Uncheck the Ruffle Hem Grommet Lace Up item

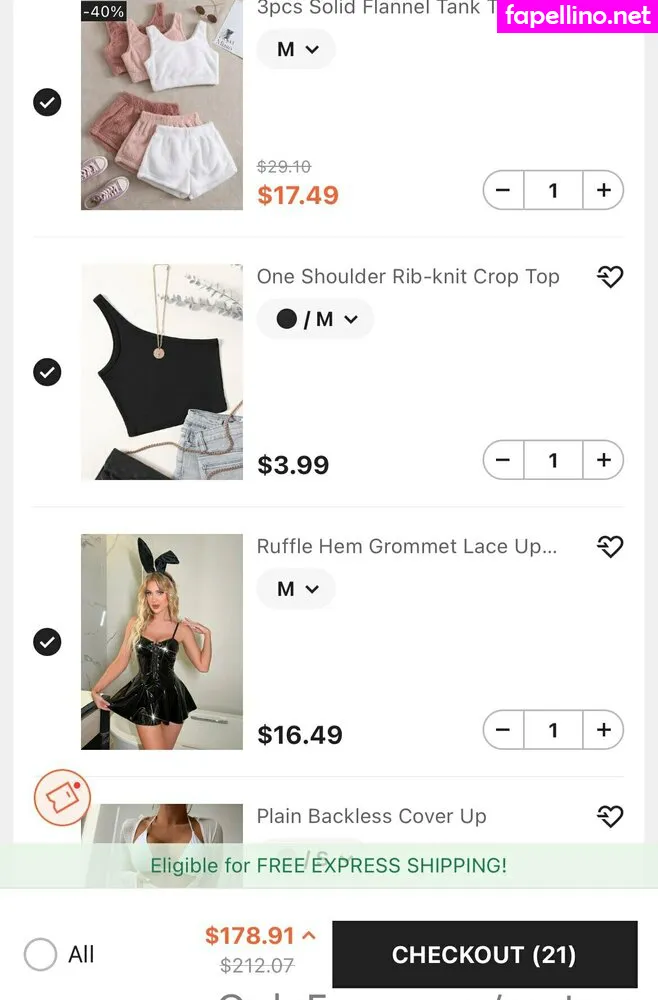click(47, 642)
